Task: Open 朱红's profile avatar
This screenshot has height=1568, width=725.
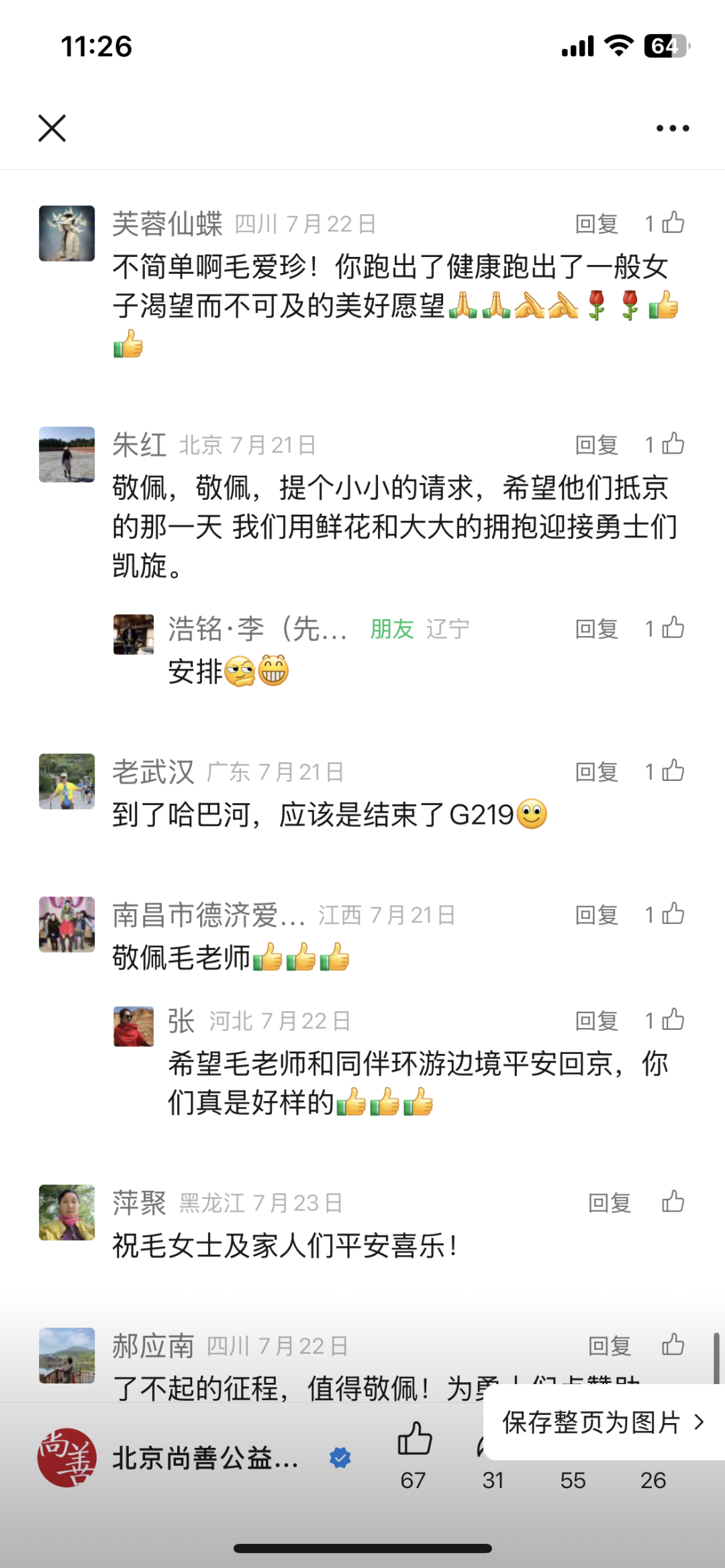Action: 66,454
